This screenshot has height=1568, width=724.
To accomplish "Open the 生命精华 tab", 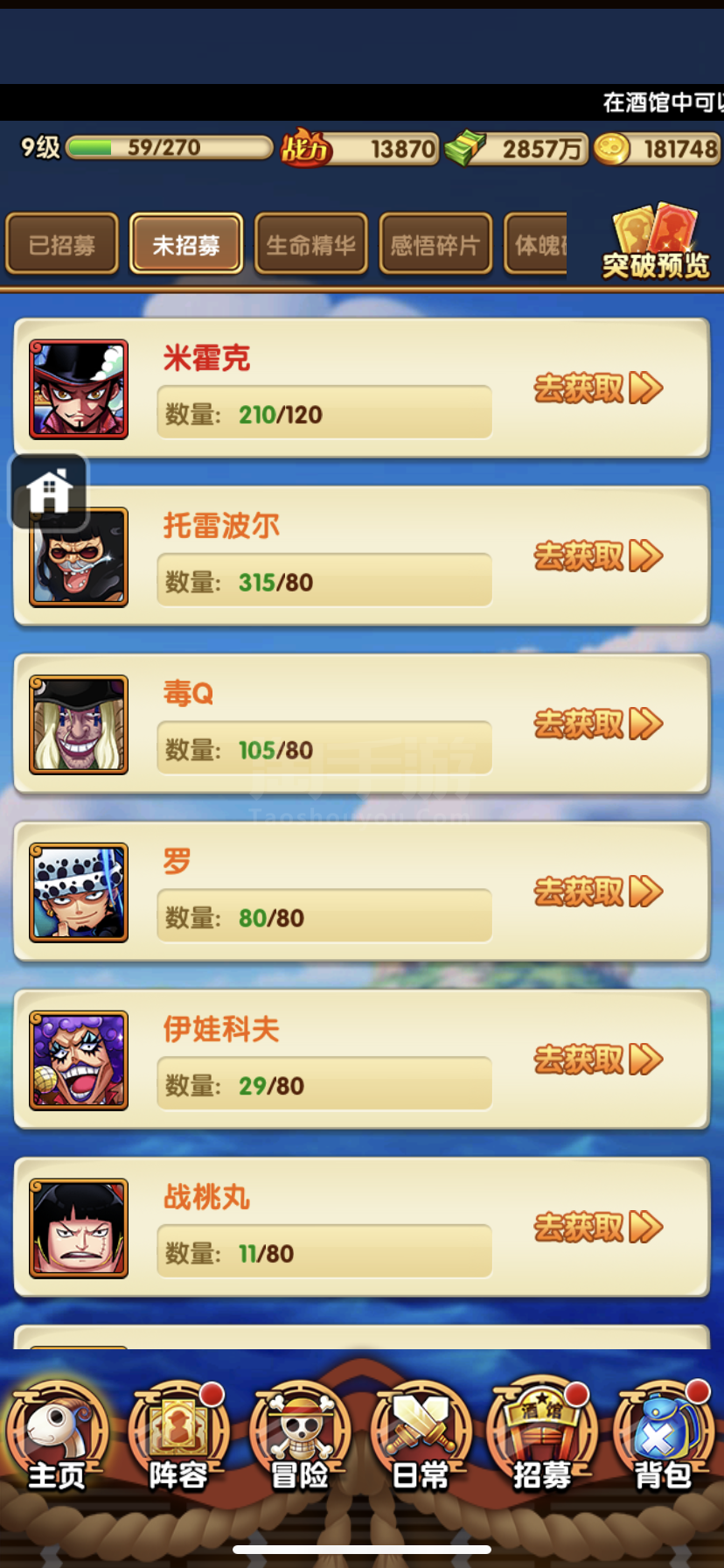I will (310, 244).
